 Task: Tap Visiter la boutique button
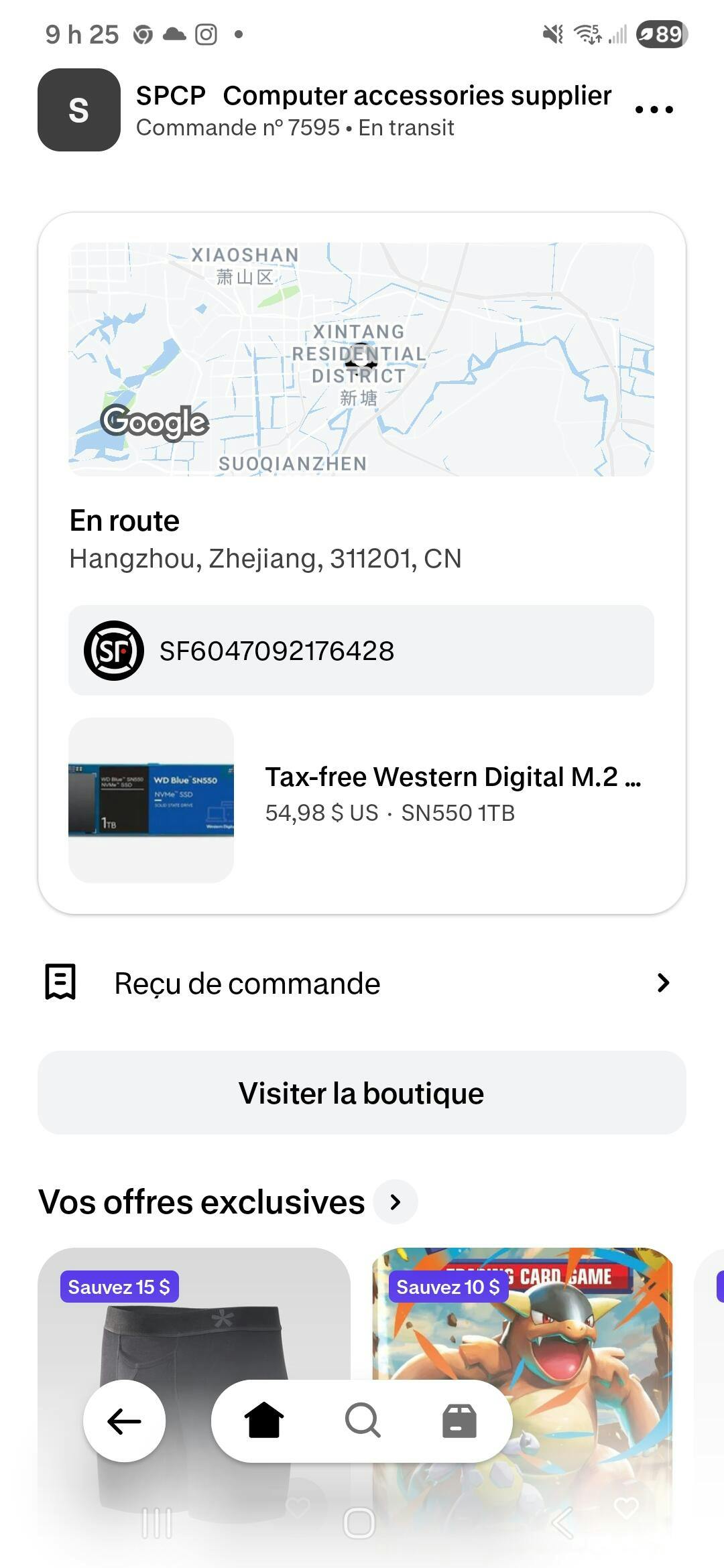coord(361,1093)
